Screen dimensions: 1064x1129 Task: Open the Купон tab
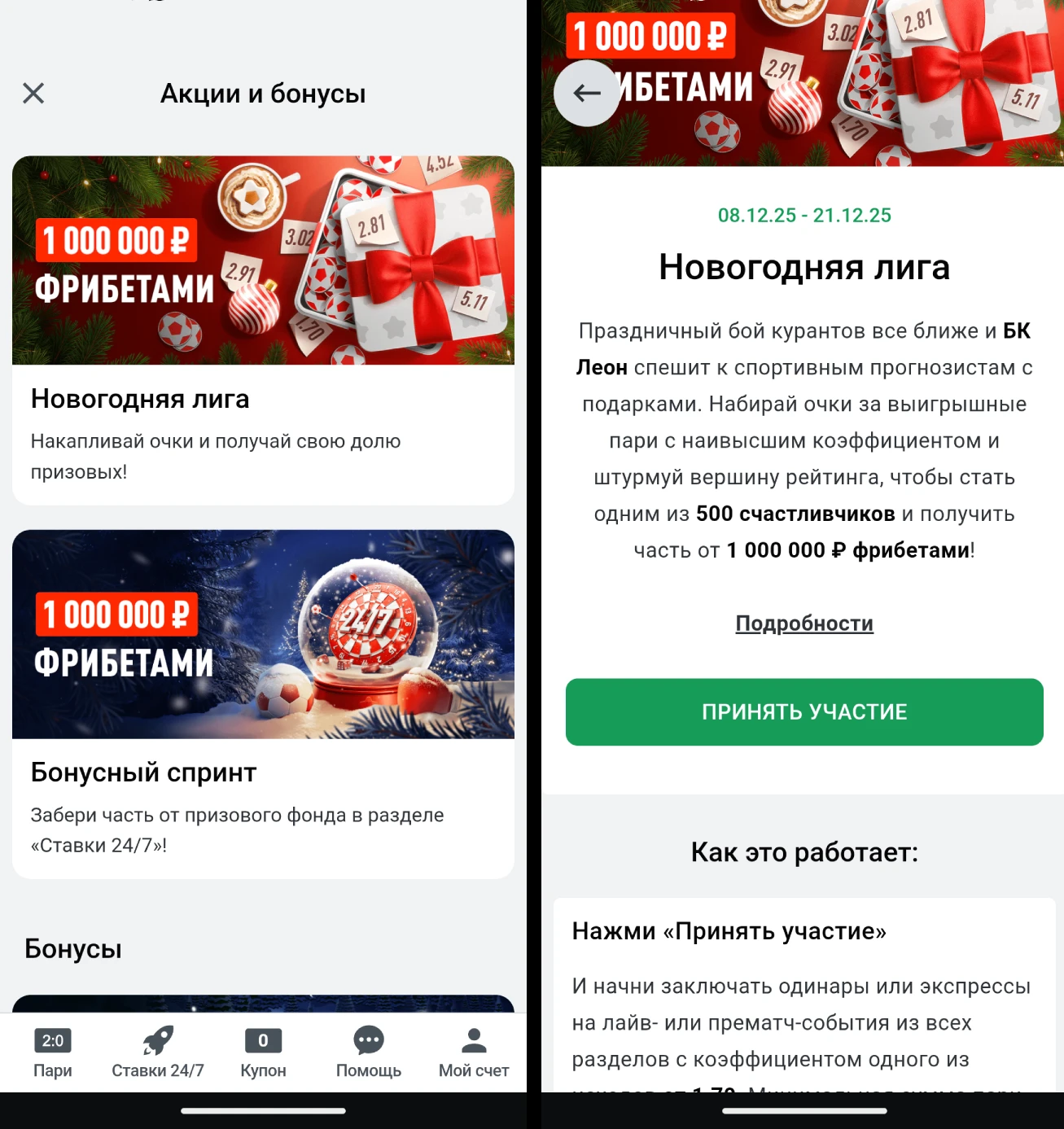(x=263, y=1052)
